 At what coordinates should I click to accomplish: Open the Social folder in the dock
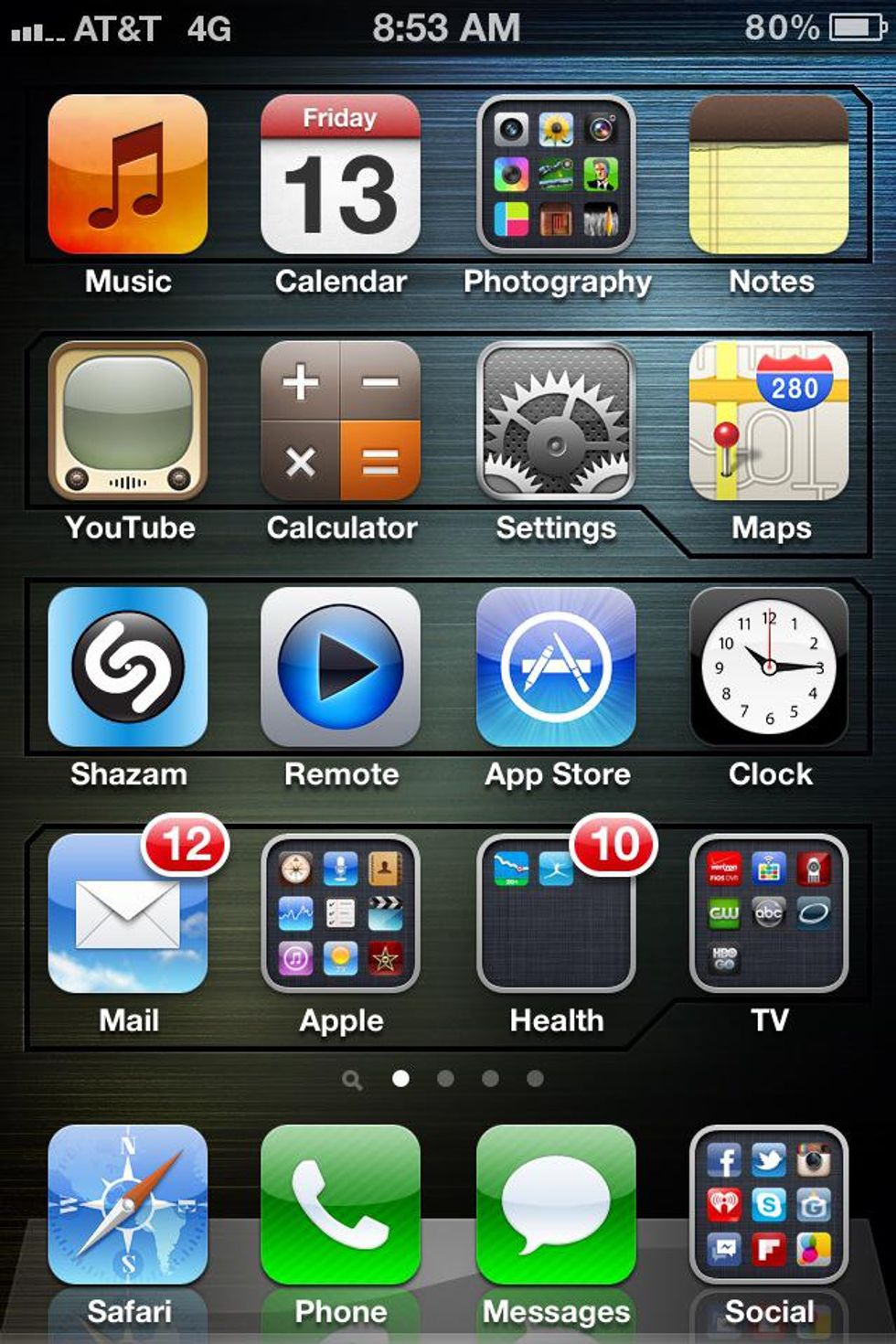pos(769,1205)
